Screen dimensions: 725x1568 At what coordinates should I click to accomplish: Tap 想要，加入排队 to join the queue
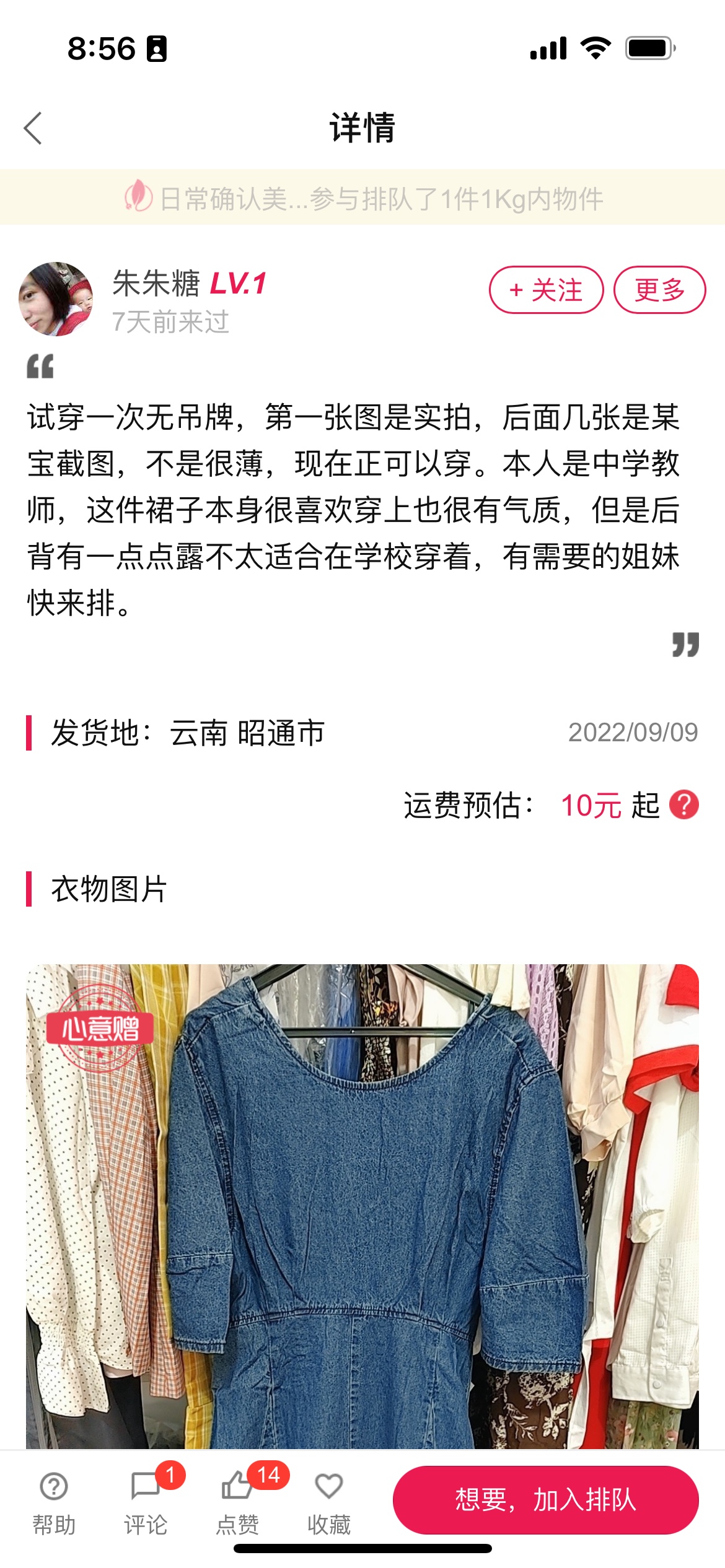[x=546, y=1500]
